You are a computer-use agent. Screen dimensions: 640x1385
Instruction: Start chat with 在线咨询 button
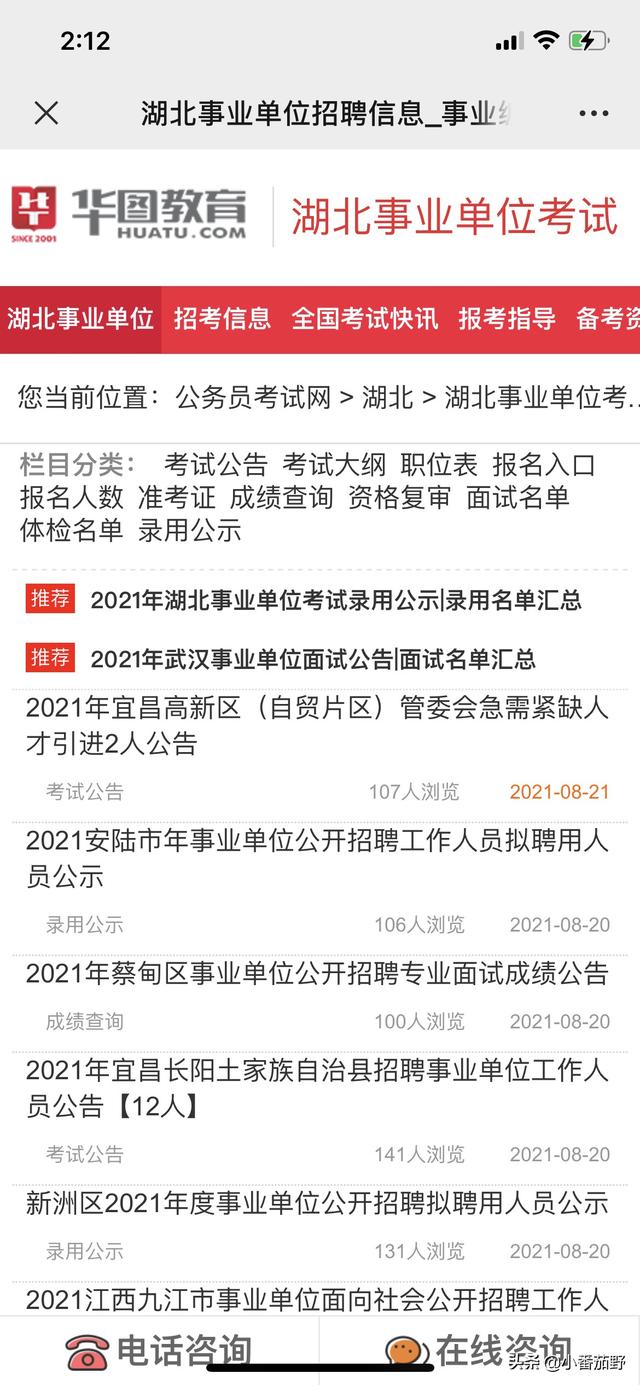pos(478,1351)
